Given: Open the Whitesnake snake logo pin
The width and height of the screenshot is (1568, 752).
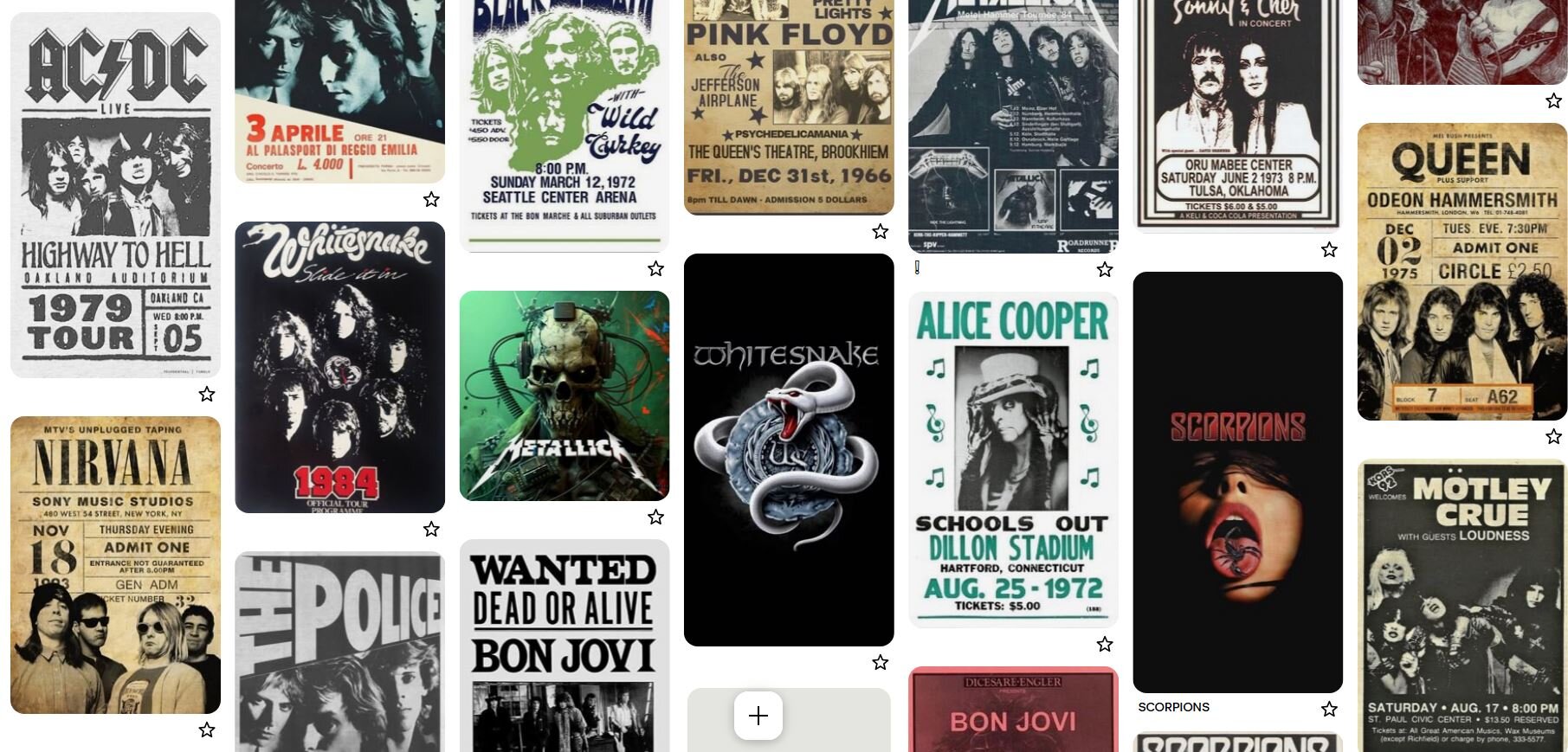Looking at the screenshot, I should click(x=789, y=449).
